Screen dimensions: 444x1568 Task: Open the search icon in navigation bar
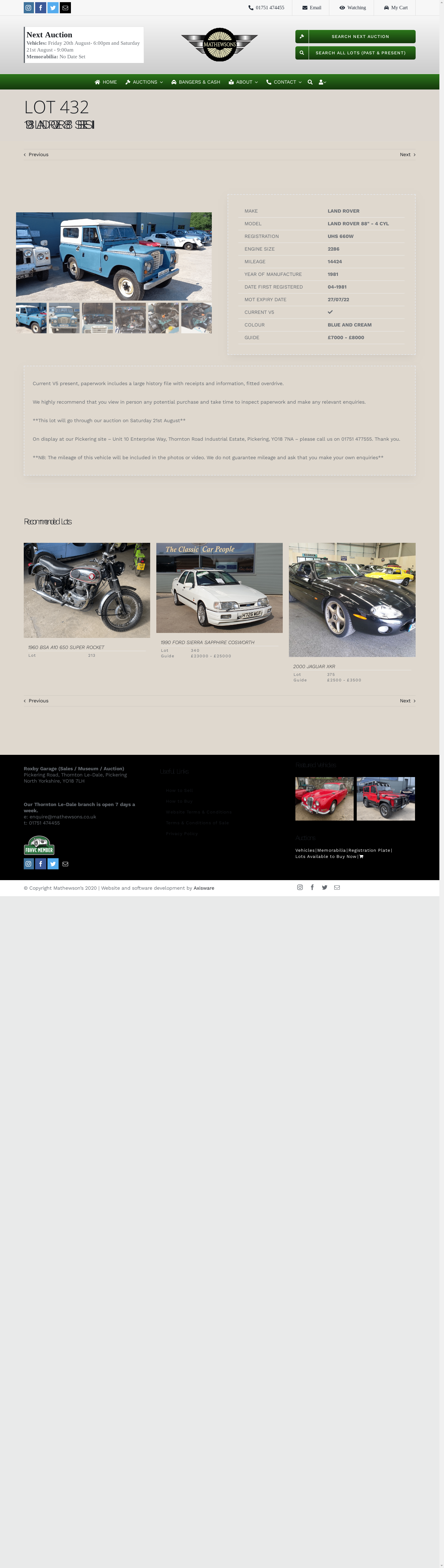tap(310, 82)
